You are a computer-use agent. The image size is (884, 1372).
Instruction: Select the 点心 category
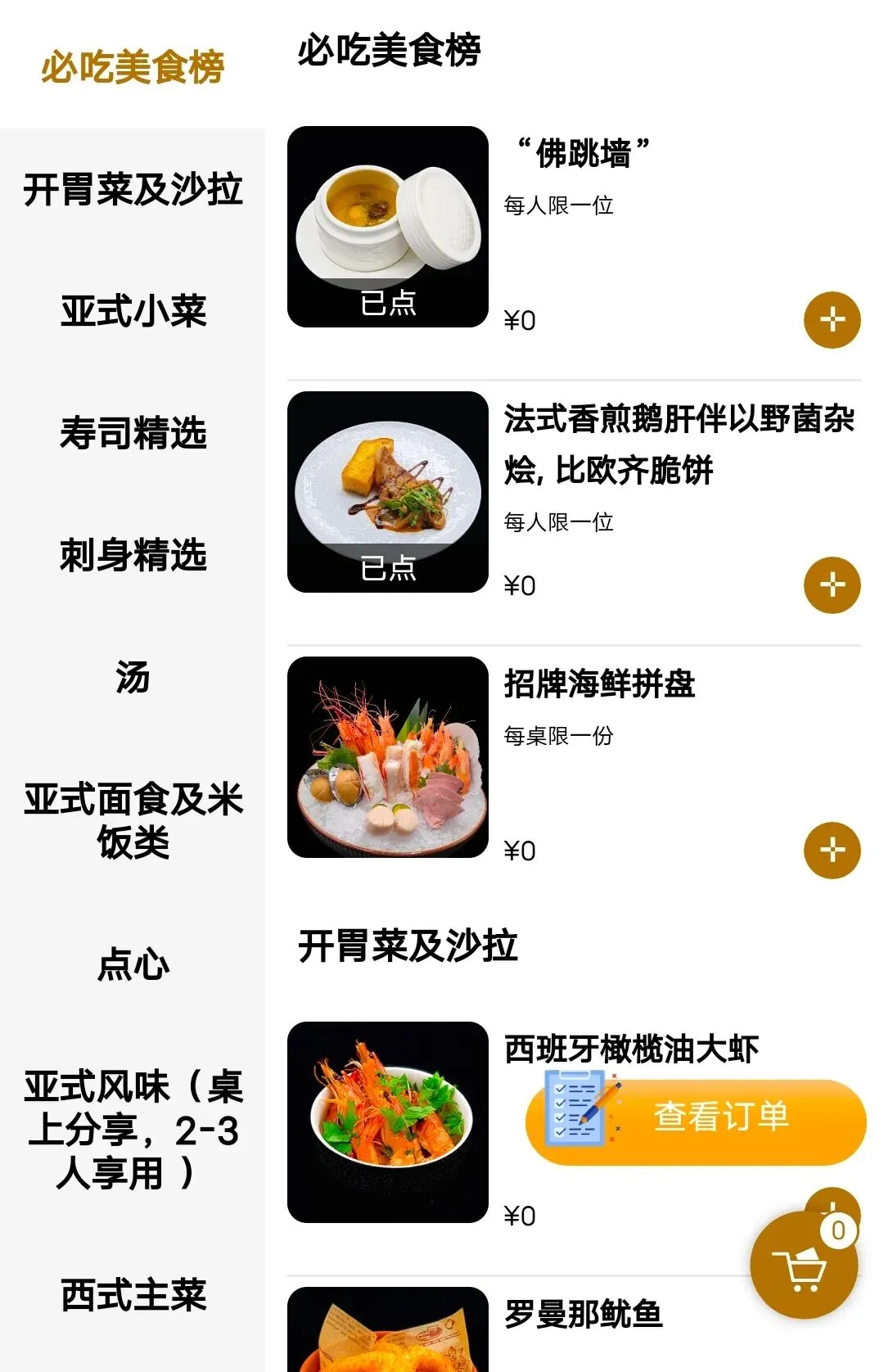click(x=133, y=964)
